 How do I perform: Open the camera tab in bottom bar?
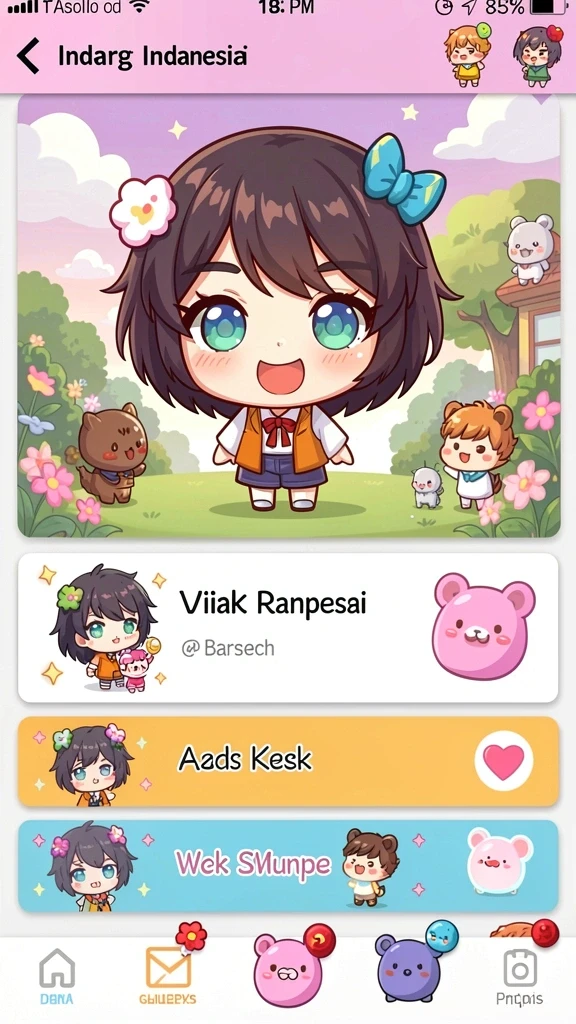pyautogui.click(x=520, y=976)
